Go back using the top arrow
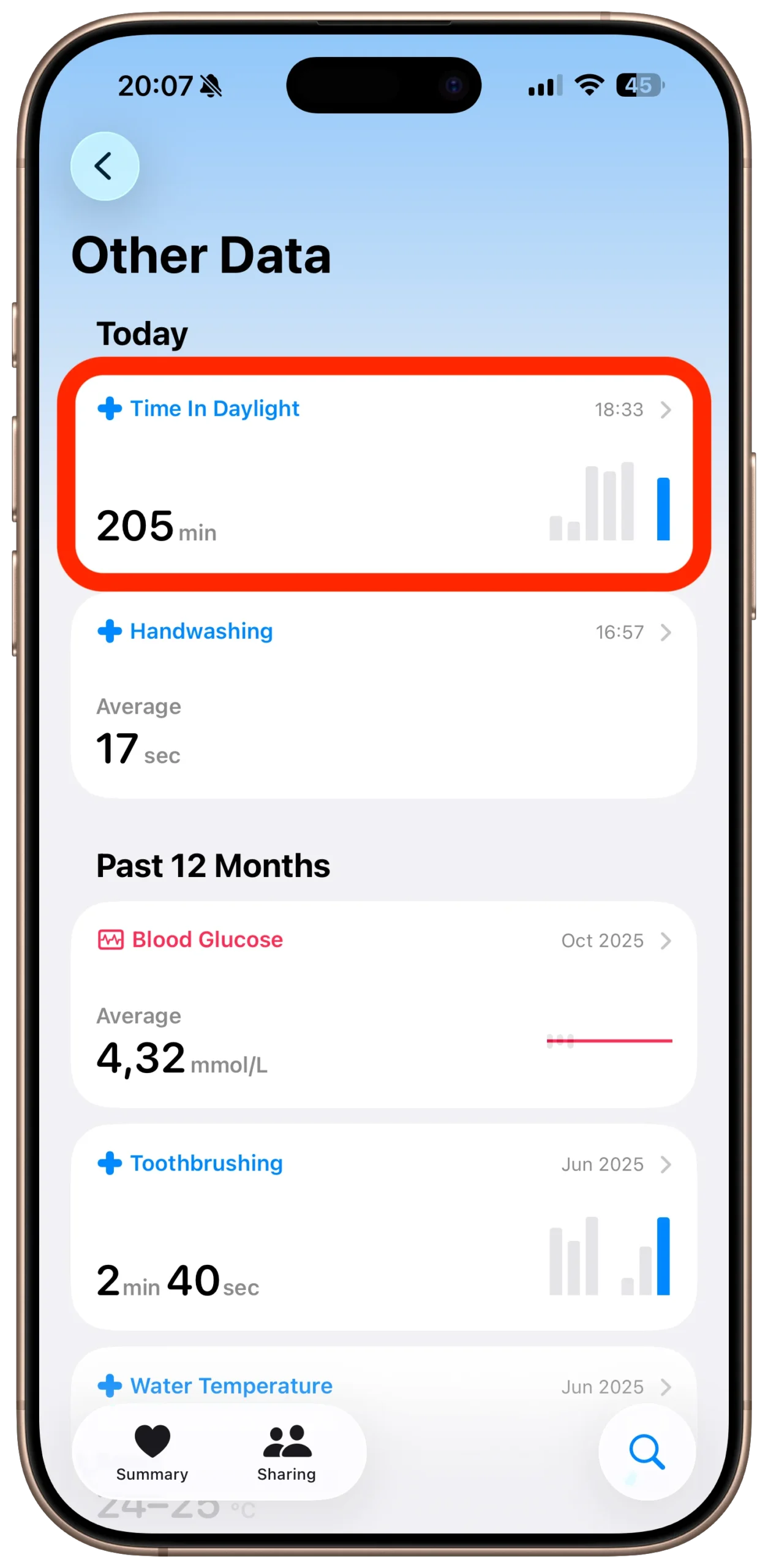Image resolution: width=768 pixels, height=1568 pixels. pos(105,166)
